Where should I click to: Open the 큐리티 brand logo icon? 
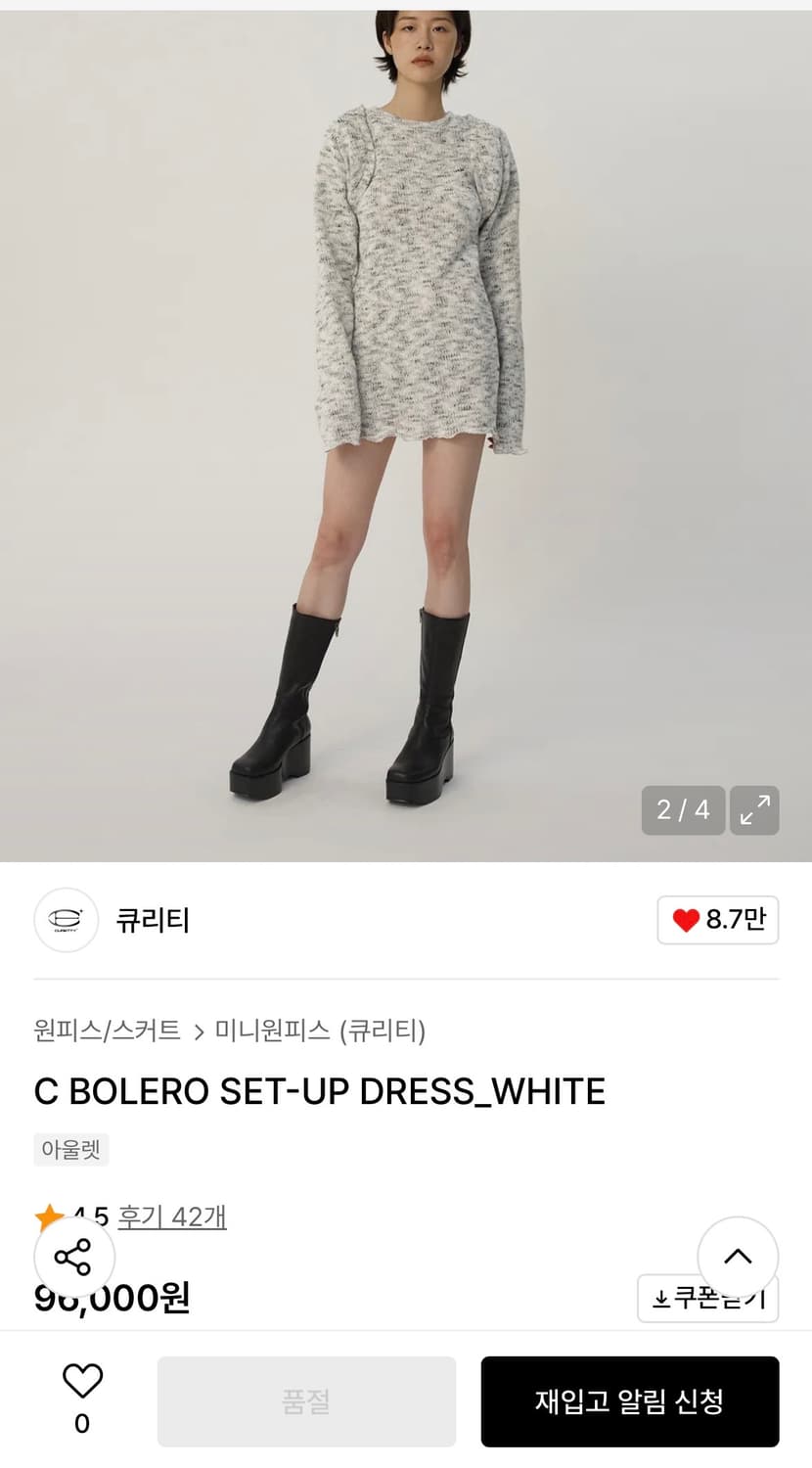click(67, 921)
